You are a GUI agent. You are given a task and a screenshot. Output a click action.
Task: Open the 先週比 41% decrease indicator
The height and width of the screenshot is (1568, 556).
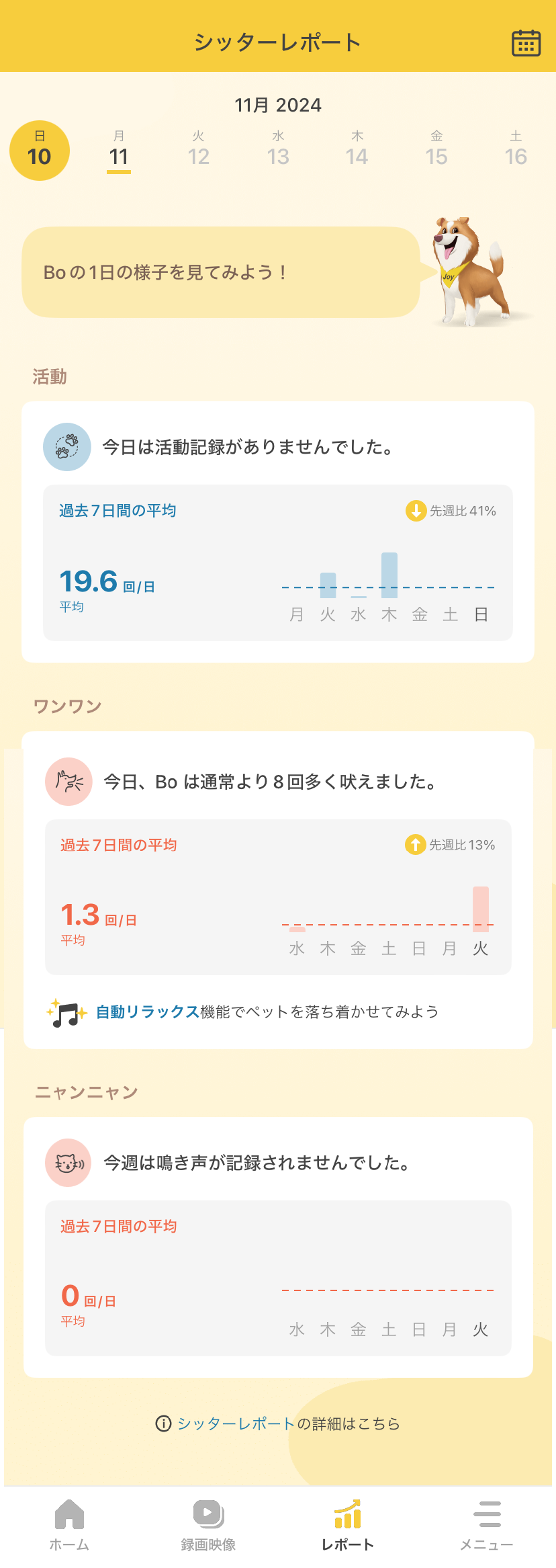[450, 511]
